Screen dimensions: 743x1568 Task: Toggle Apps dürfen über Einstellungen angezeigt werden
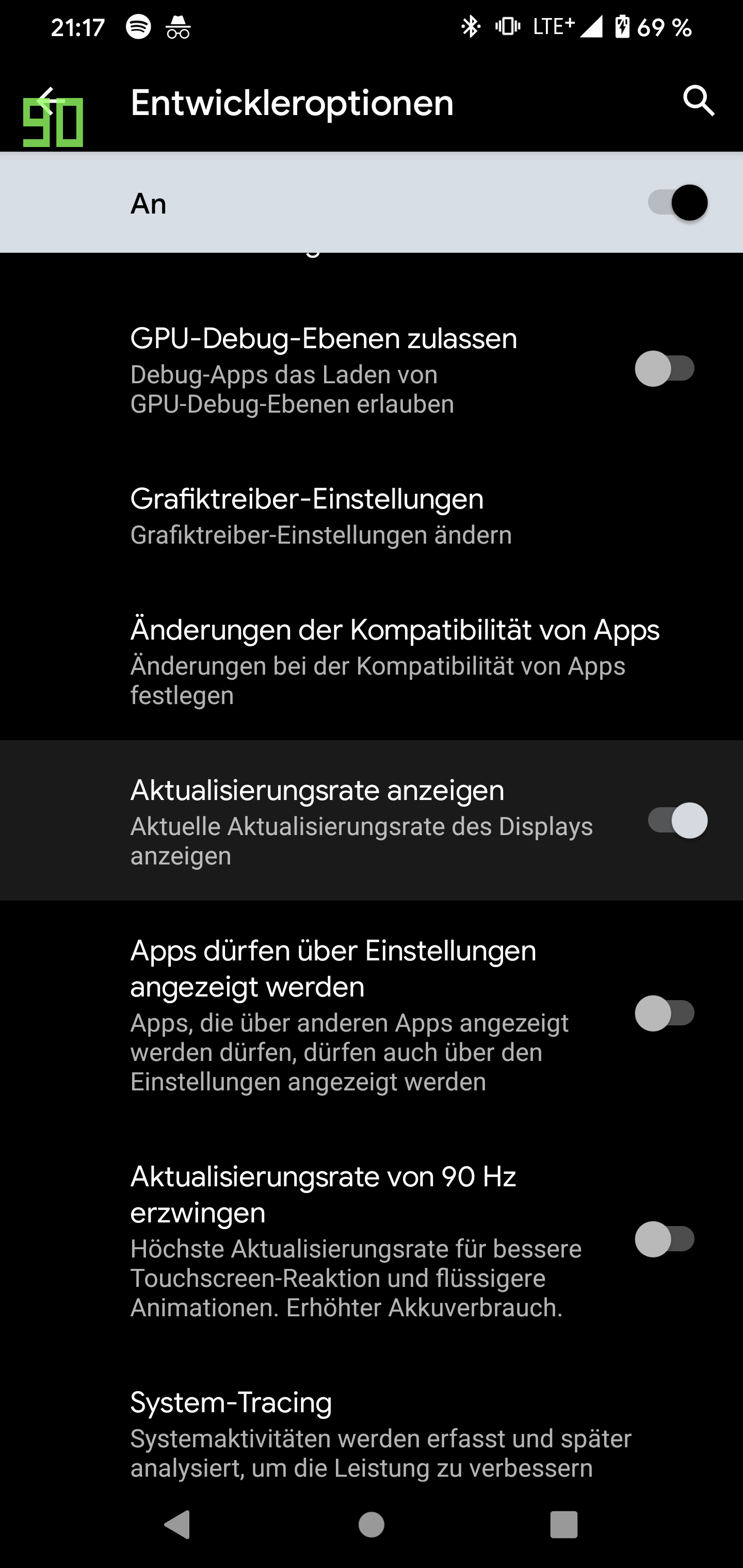click(x=665, y=1014)
